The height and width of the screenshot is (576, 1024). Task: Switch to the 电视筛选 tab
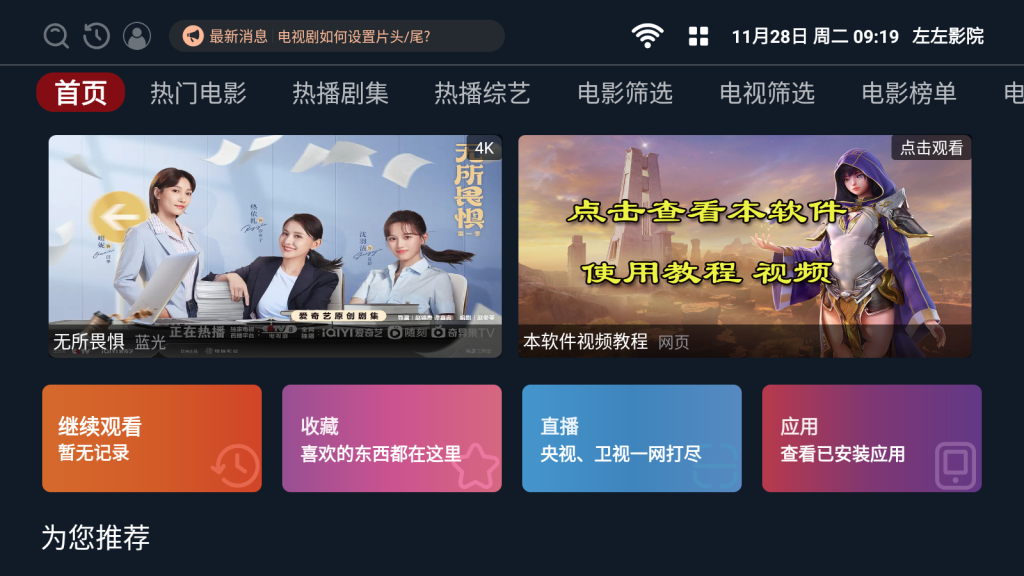click(767, 93)
